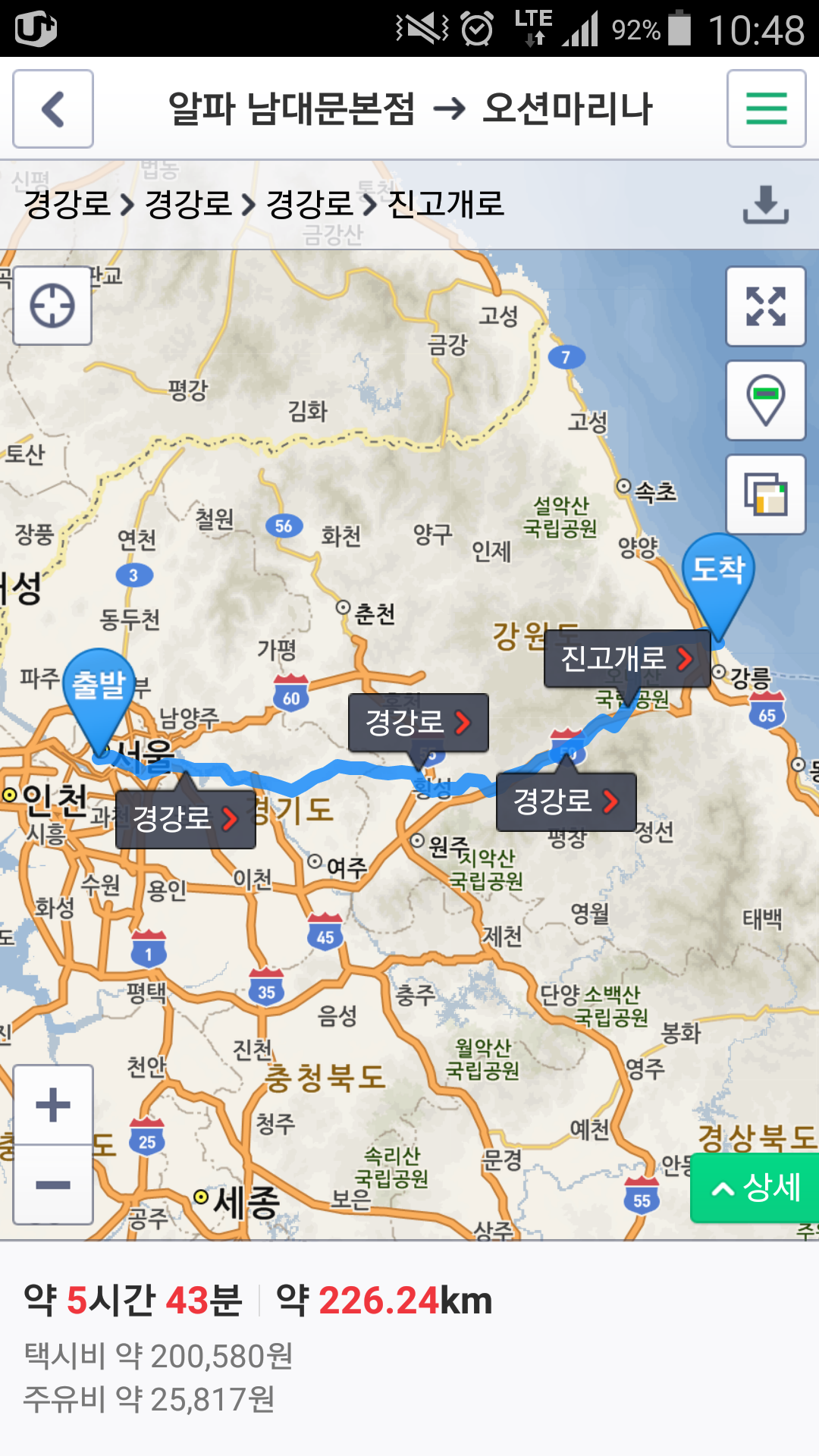Open the map pin marker options

pos(765,400)
